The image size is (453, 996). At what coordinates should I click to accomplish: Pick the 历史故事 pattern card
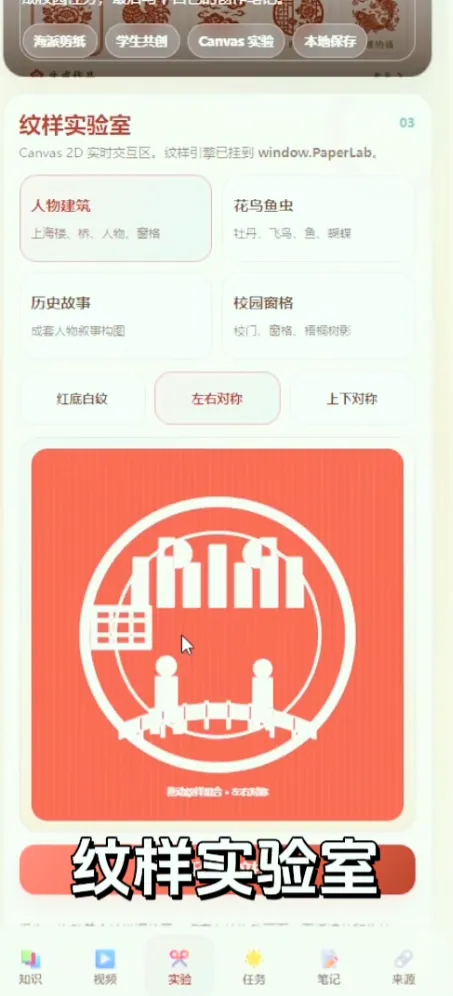click(x=116, y=316)
